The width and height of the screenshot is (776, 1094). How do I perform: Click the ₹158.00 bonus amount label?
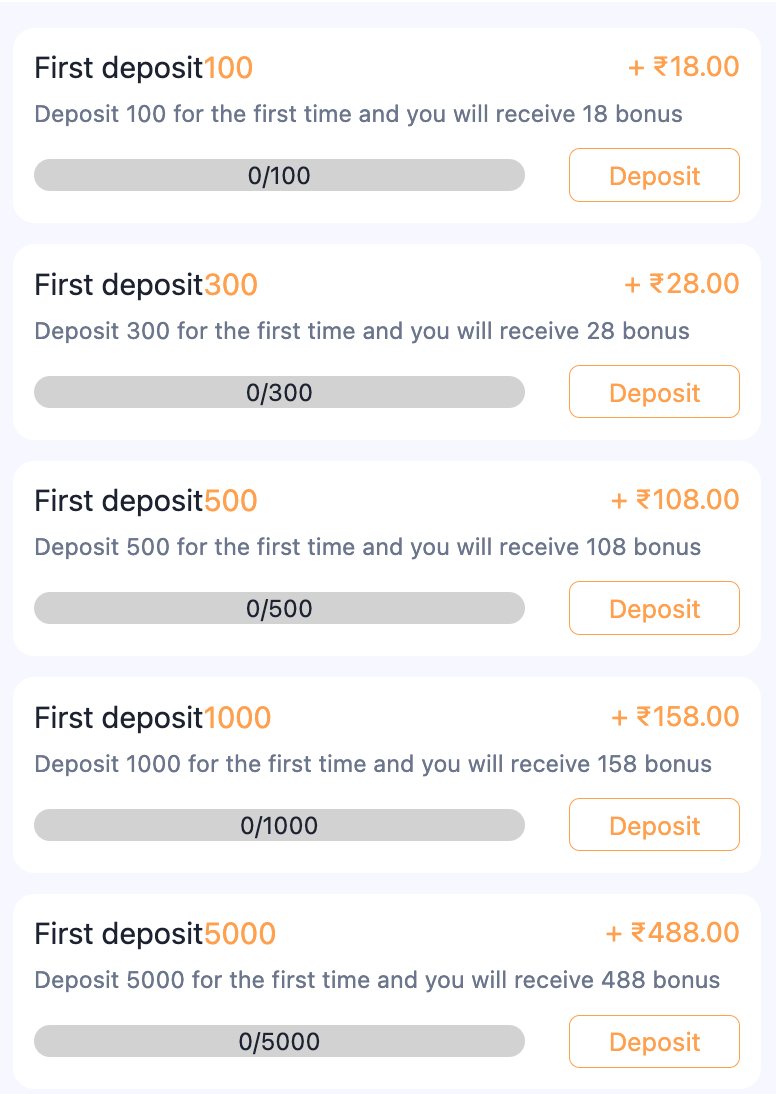[x=677, y=717]
